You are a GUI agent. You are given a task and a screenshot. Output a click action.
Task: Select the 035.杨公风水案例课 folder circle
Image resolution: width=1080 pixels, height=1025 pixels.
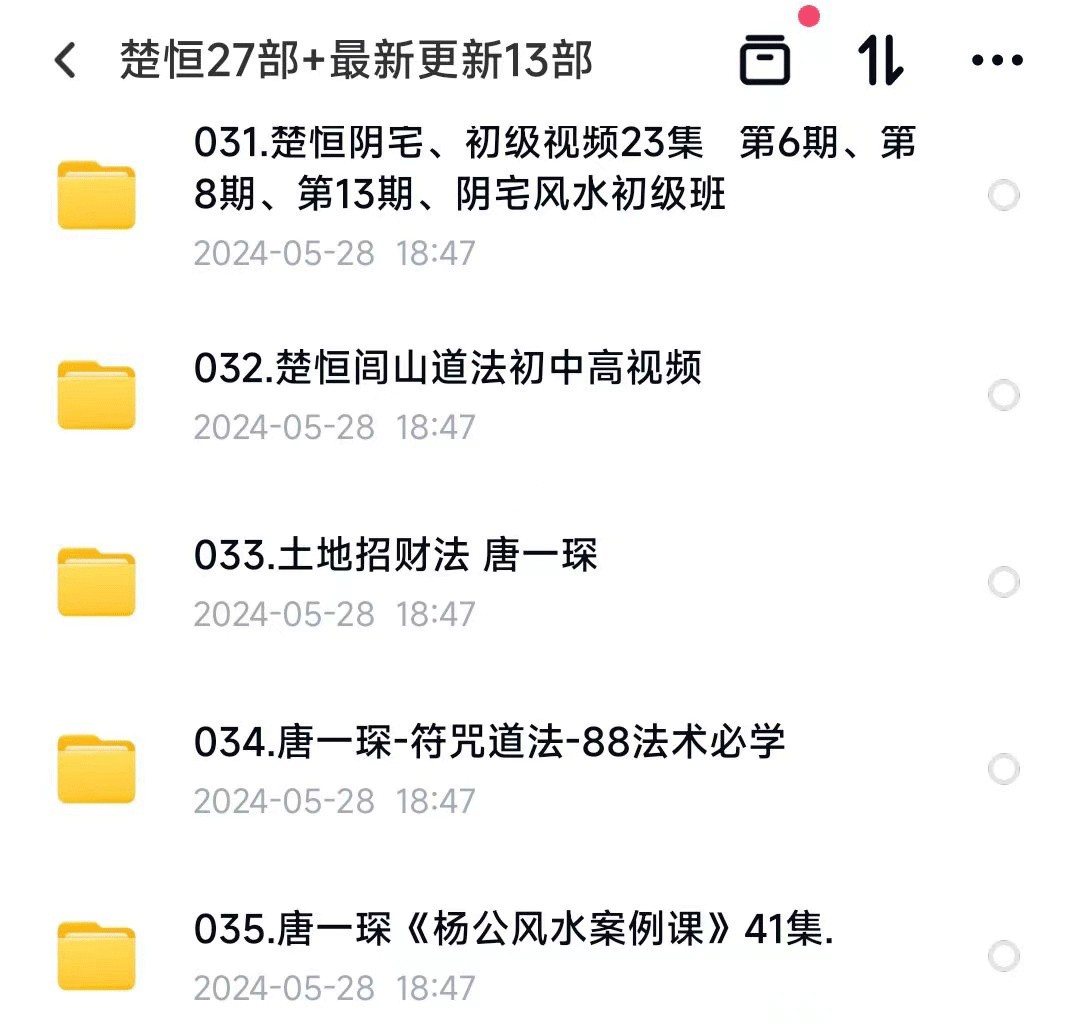(1003, 956)
